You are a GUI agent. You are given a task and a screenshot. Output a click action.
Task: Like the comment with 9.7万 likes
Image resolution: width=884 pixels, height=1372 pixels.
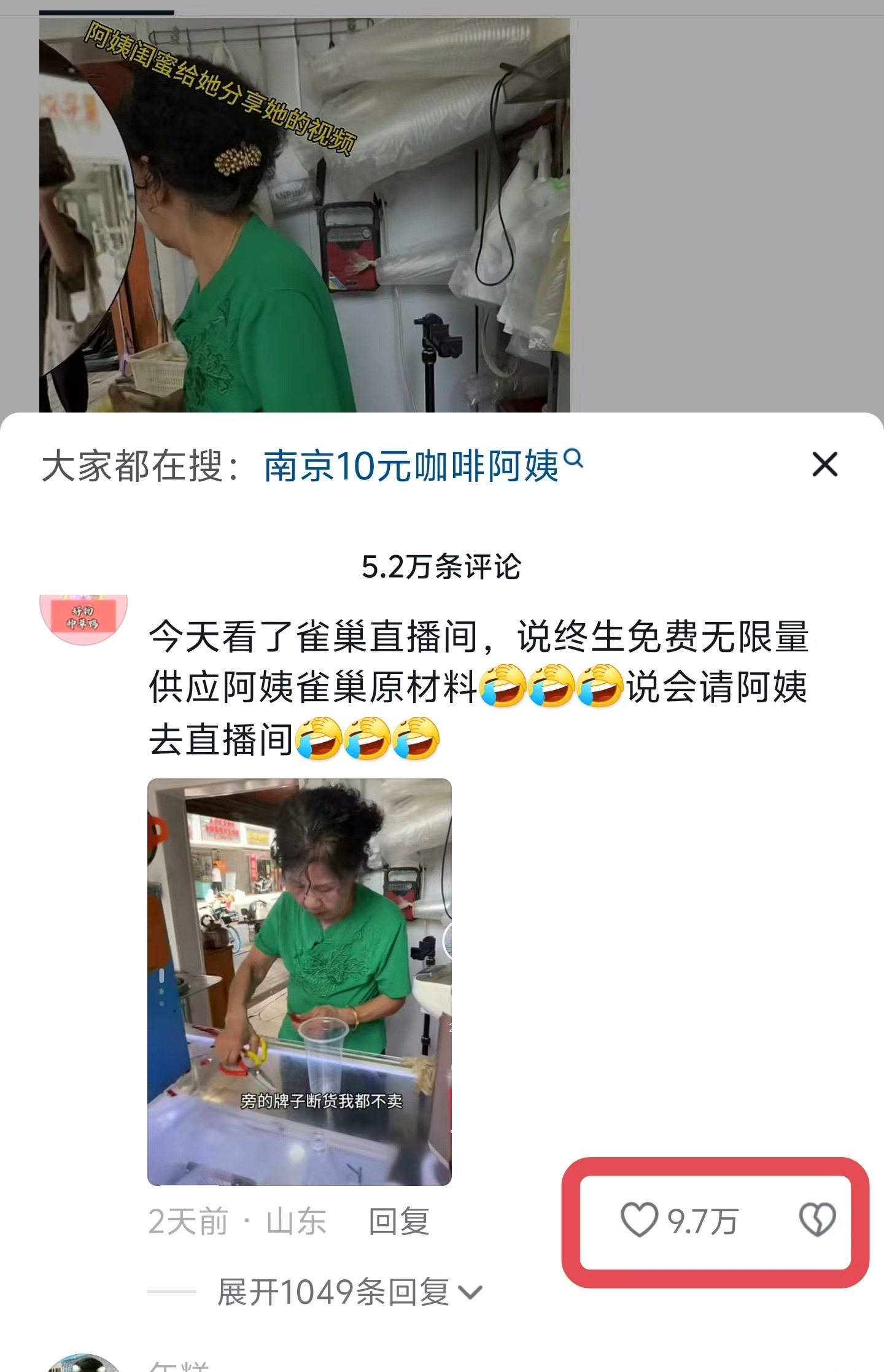(x=639, y=1220)
